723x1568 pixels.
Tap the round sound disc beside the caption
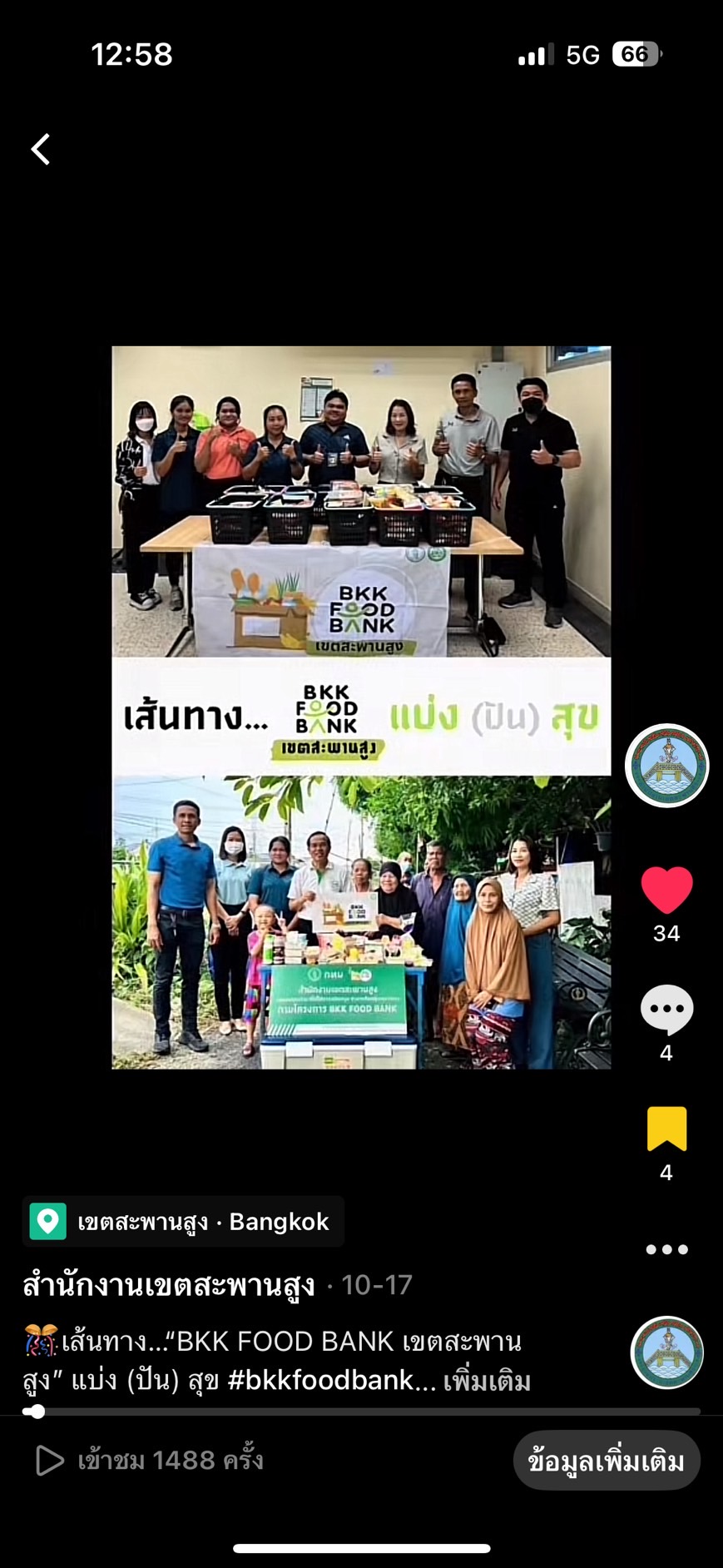[666, 1352]
